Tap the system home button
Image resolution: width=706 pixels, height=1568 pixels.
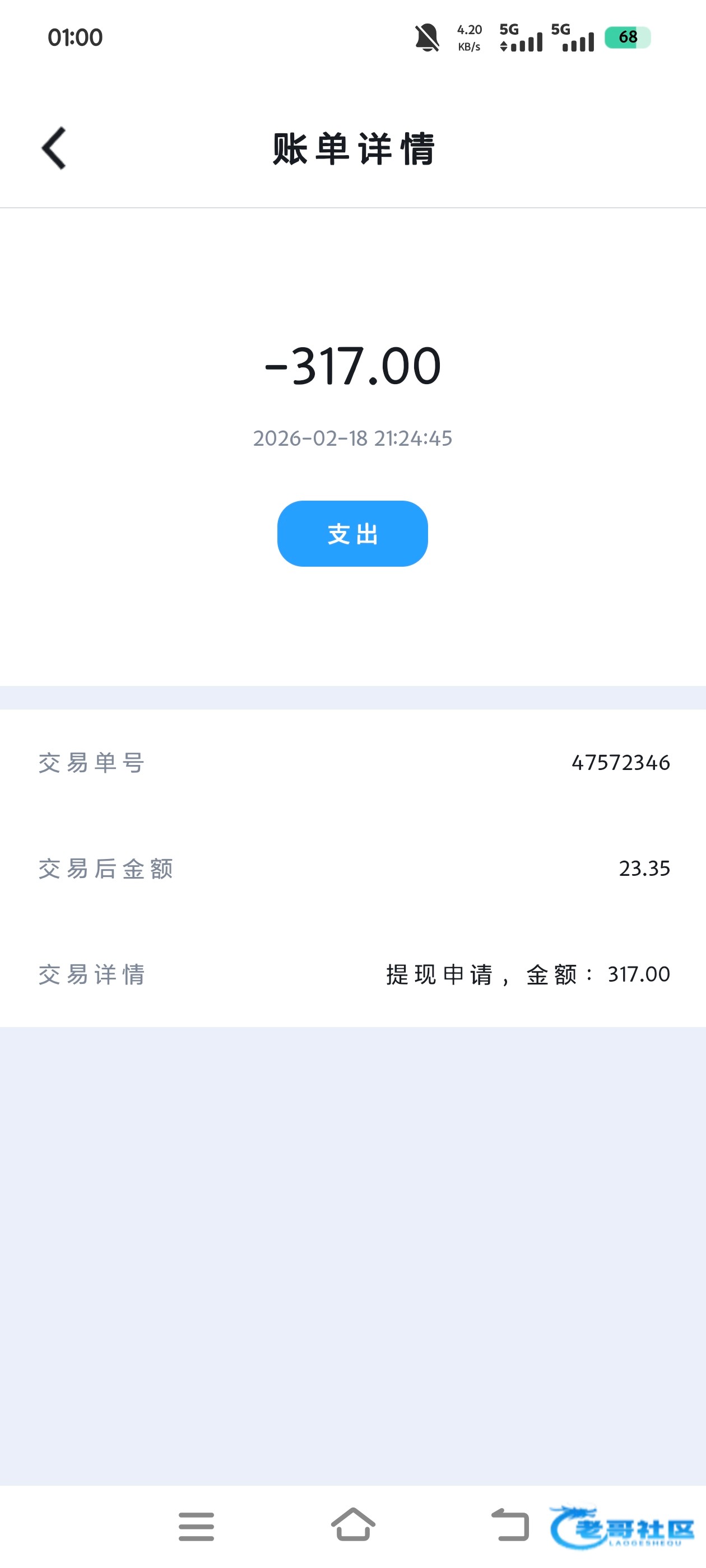[x=352, y=1525]
